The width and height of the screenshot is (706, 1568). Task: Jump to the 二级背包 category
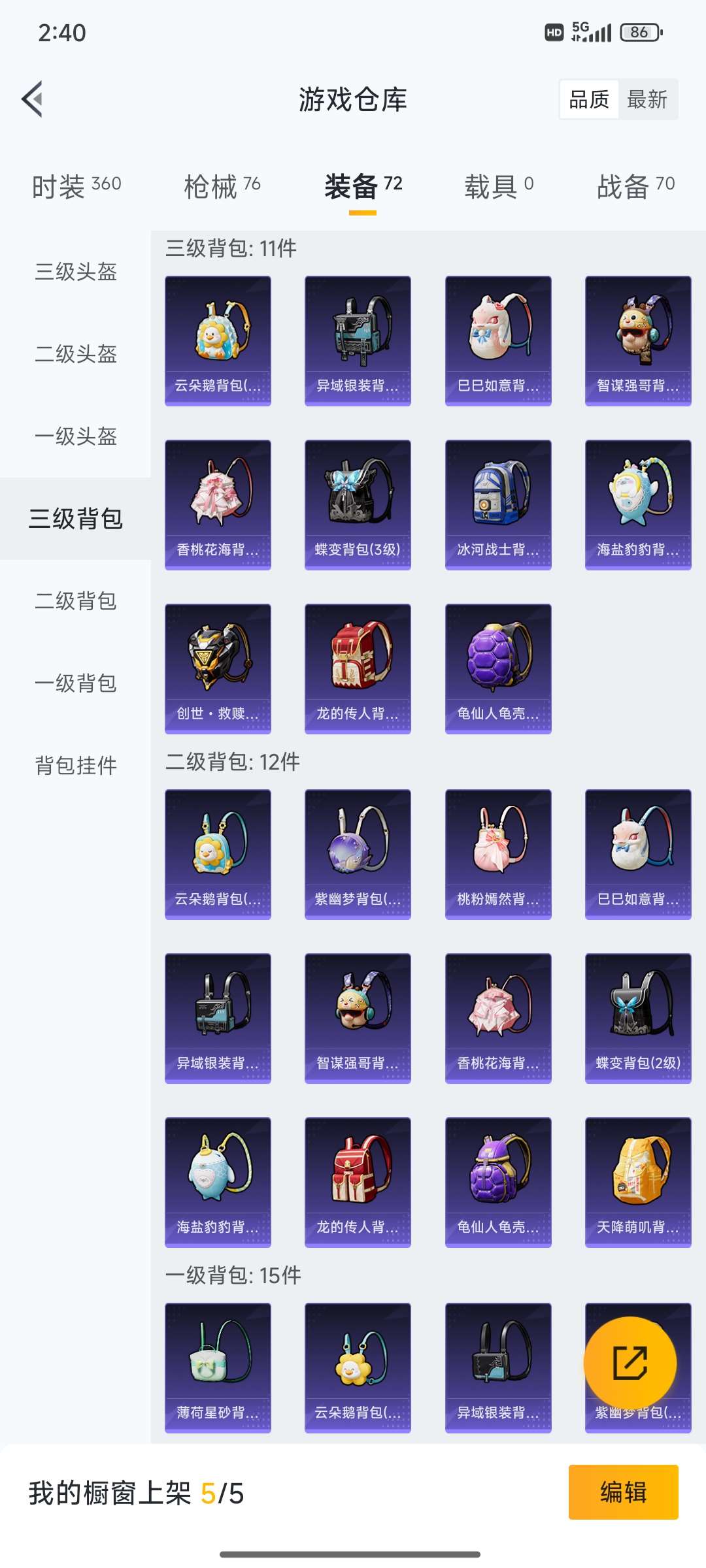coord(76,601)
